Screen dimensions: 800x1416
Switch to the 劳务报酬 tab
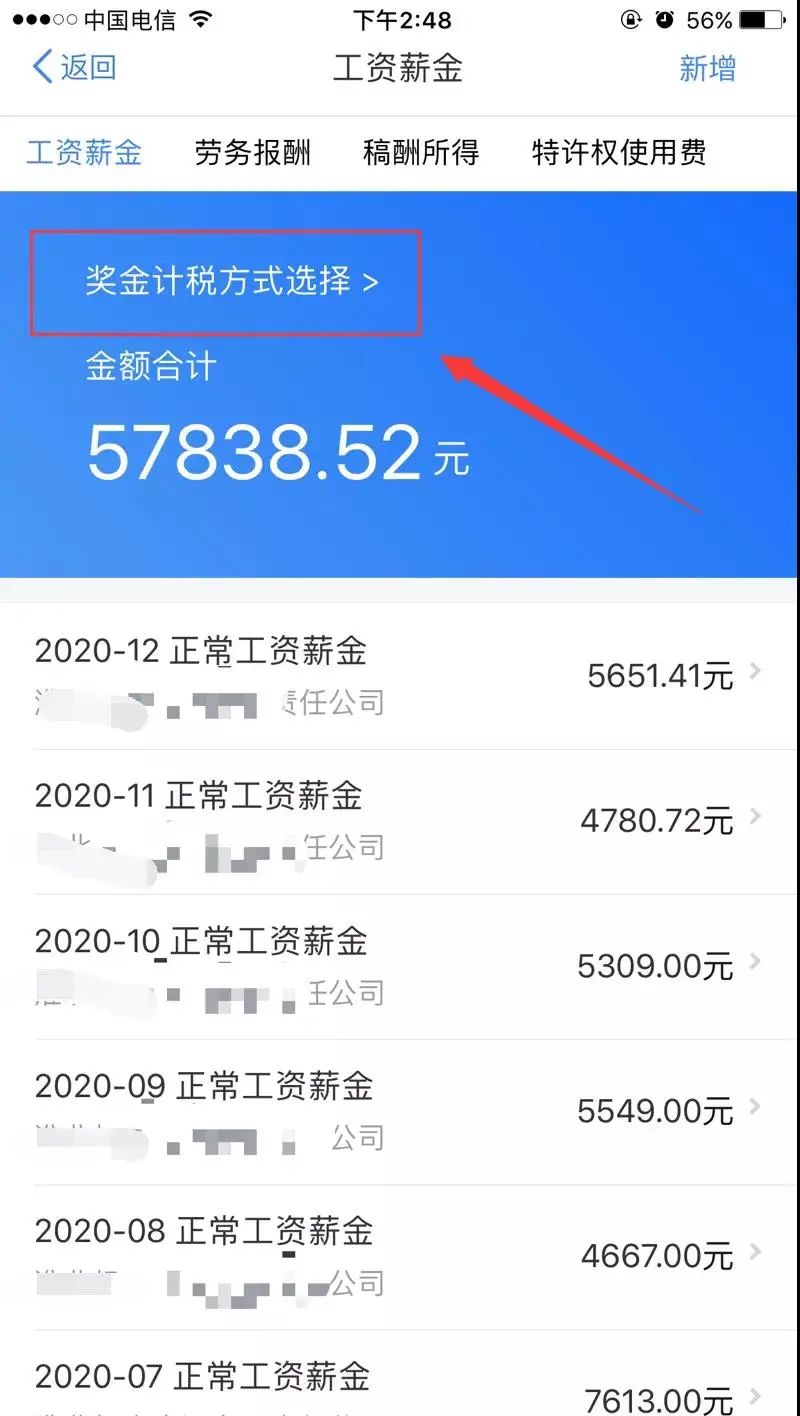click(253, 152)
